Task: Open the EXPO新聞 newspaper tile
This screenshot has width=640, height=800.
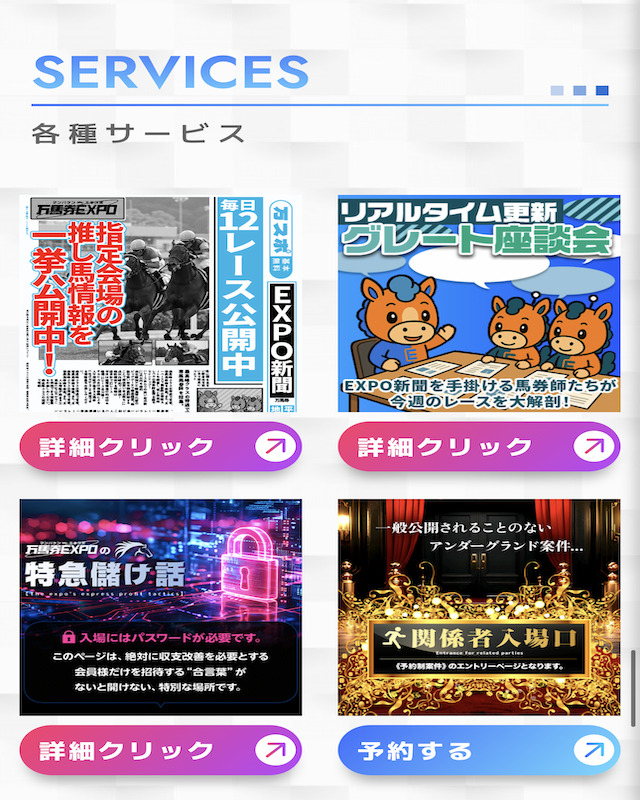Action: coord(160,304)
